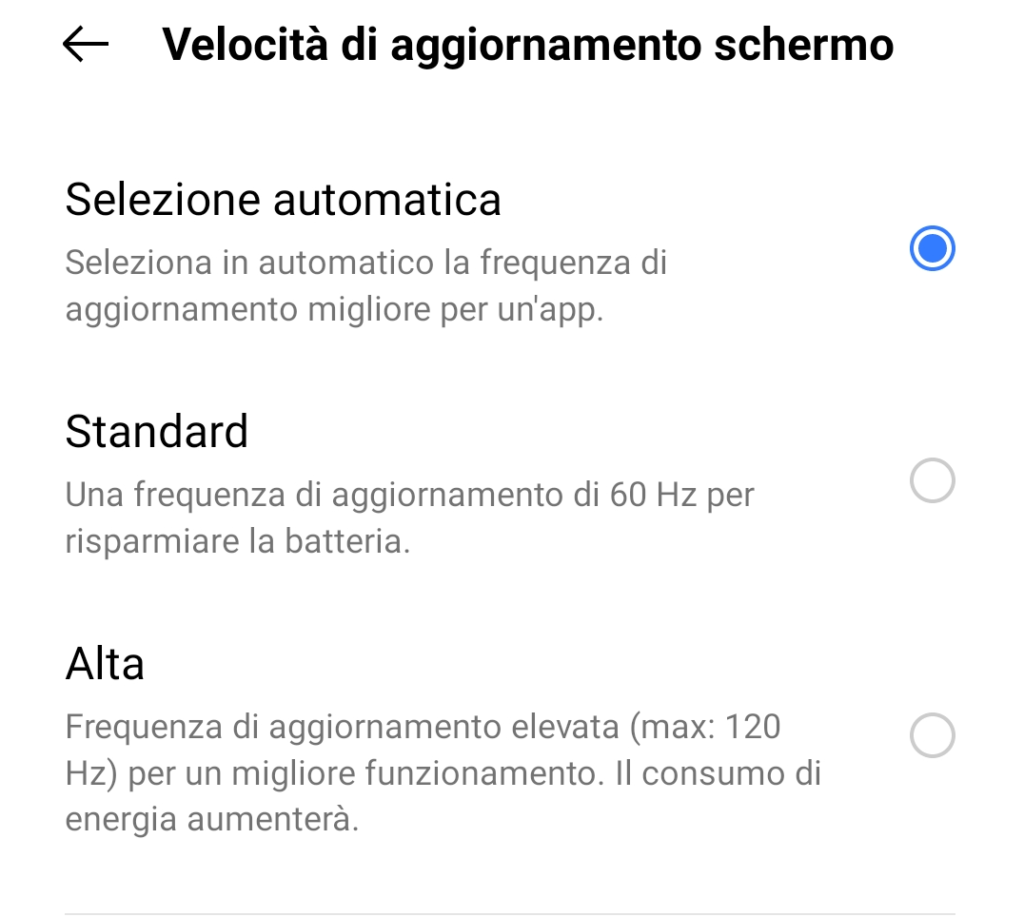Select the Selezione automatica radio button
1024x917 pixels.
[932, 249]
